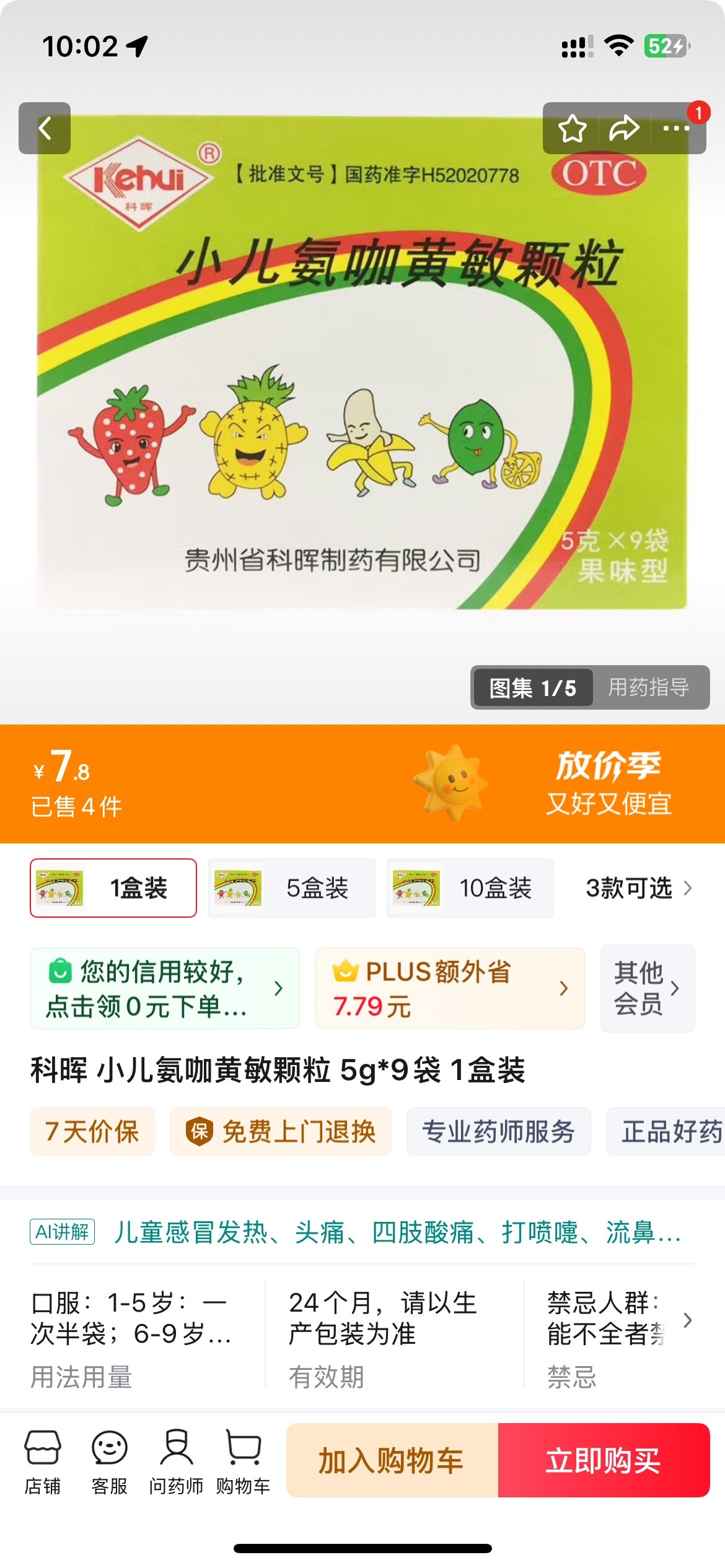Open 其他会员 options
Screen dimensions: 725x1568
[647, 988]
